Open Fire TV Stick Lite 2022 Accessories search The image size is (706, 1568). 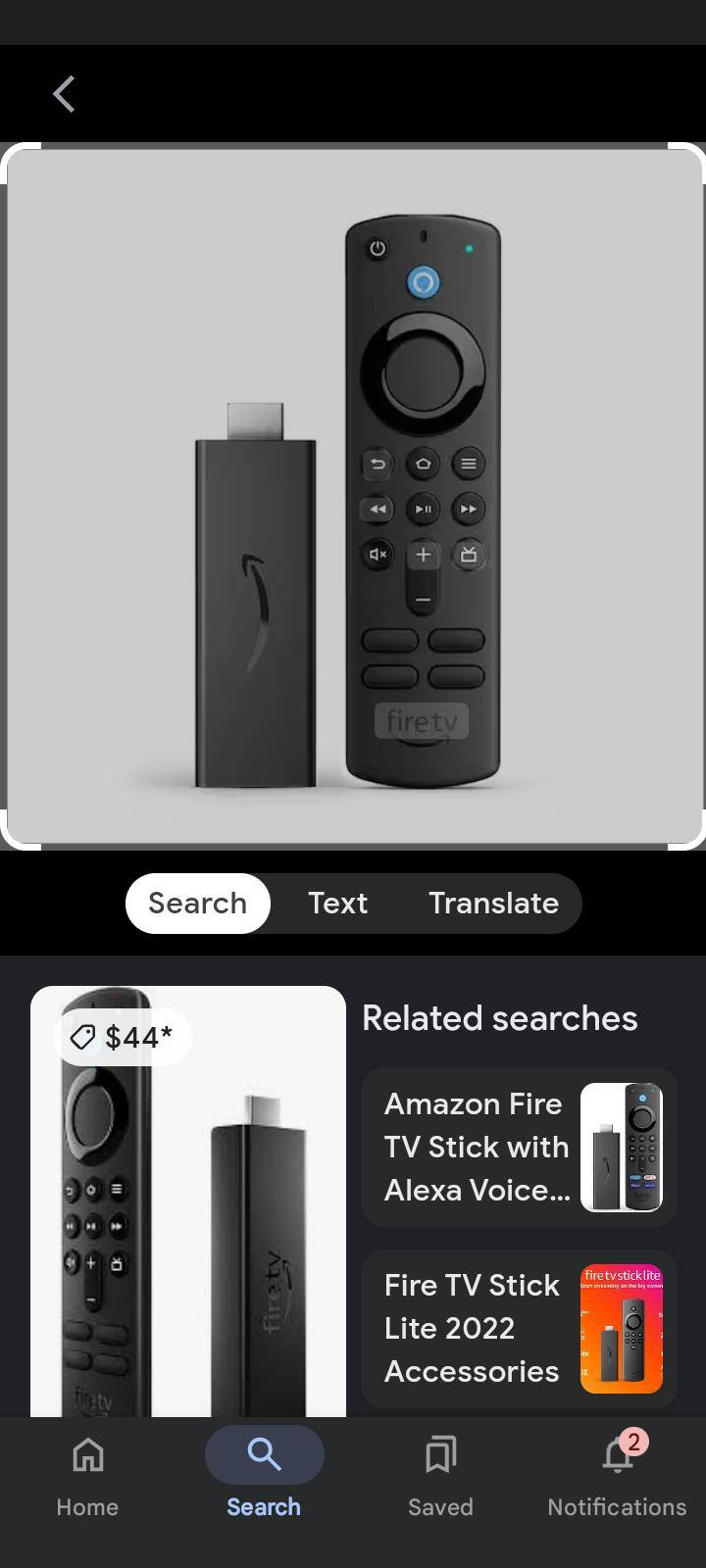click(519, 1328)
